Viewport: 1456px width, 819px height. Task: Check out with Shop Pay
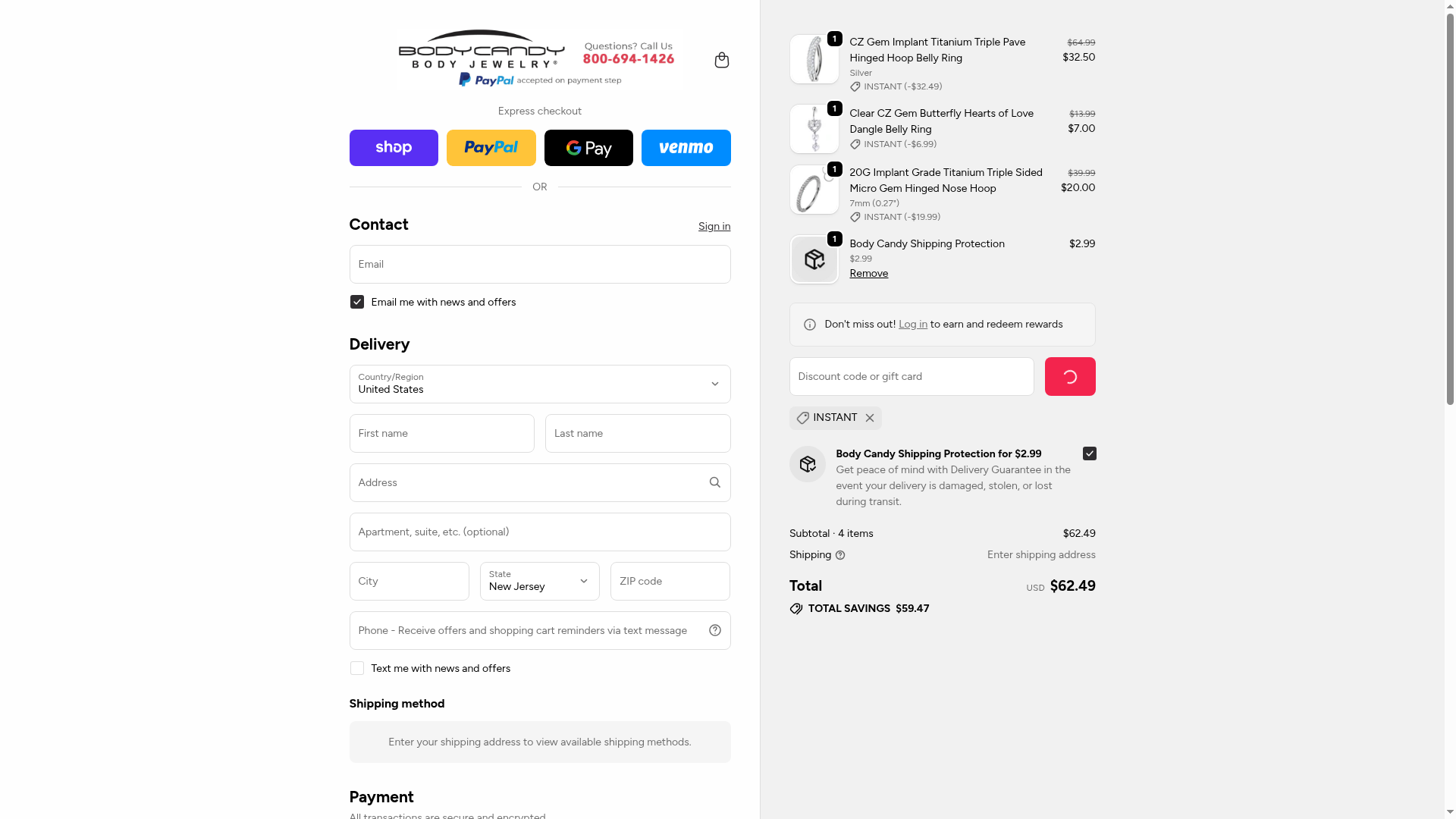pos(394,148)
